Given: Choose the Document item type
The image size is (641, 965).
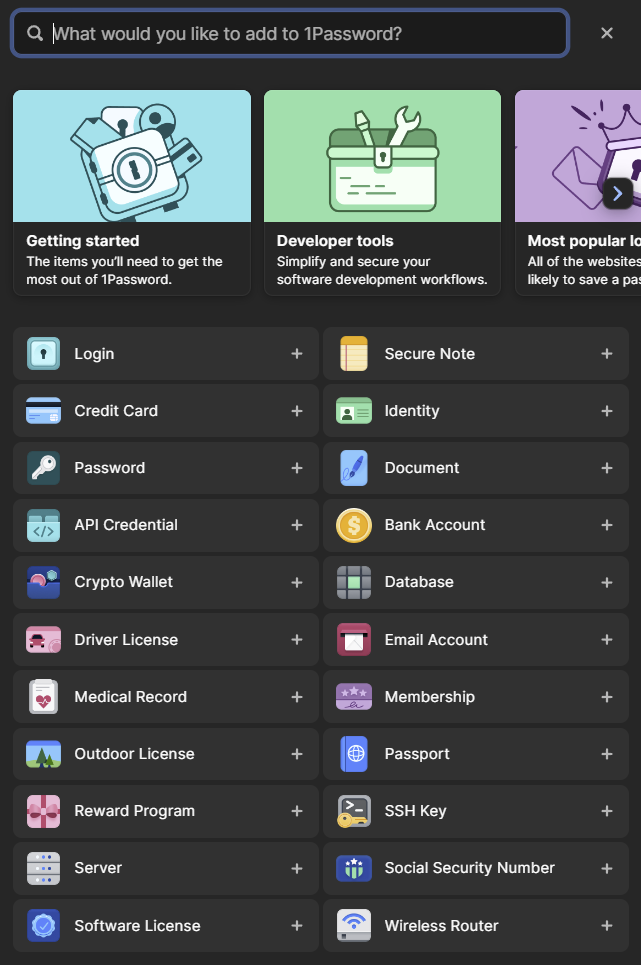Looking at the screenshot, I should pyautogui.click(x=475, y=468).
